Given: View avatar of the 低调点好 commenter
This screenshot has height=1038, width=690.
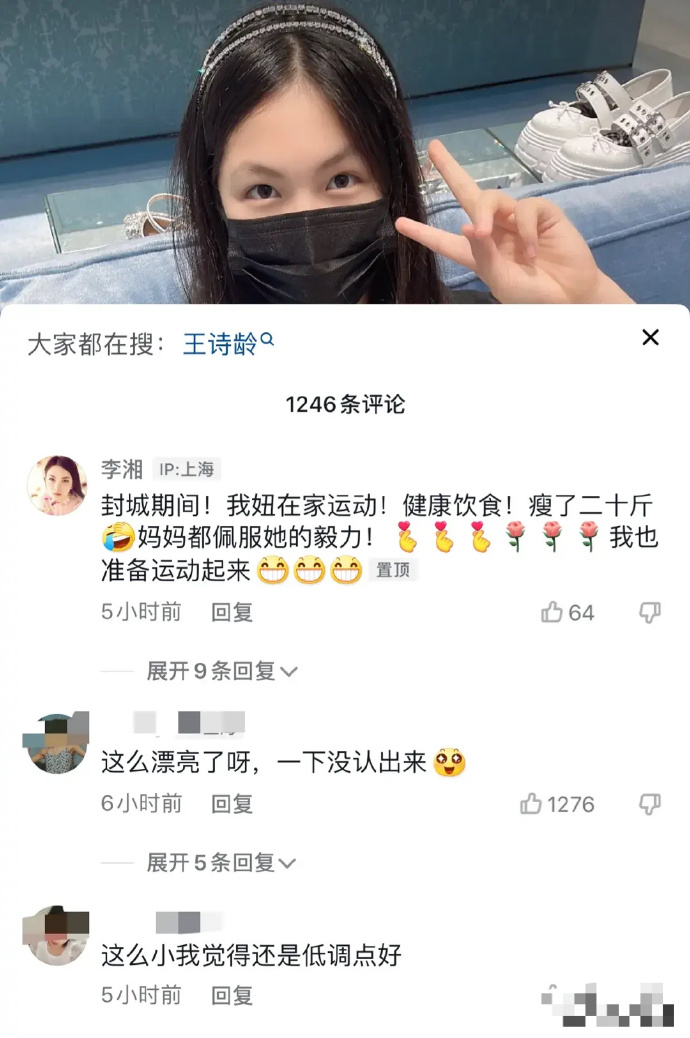Looking at the screenshot, I should pyautogui.click(x=56, y=935).
